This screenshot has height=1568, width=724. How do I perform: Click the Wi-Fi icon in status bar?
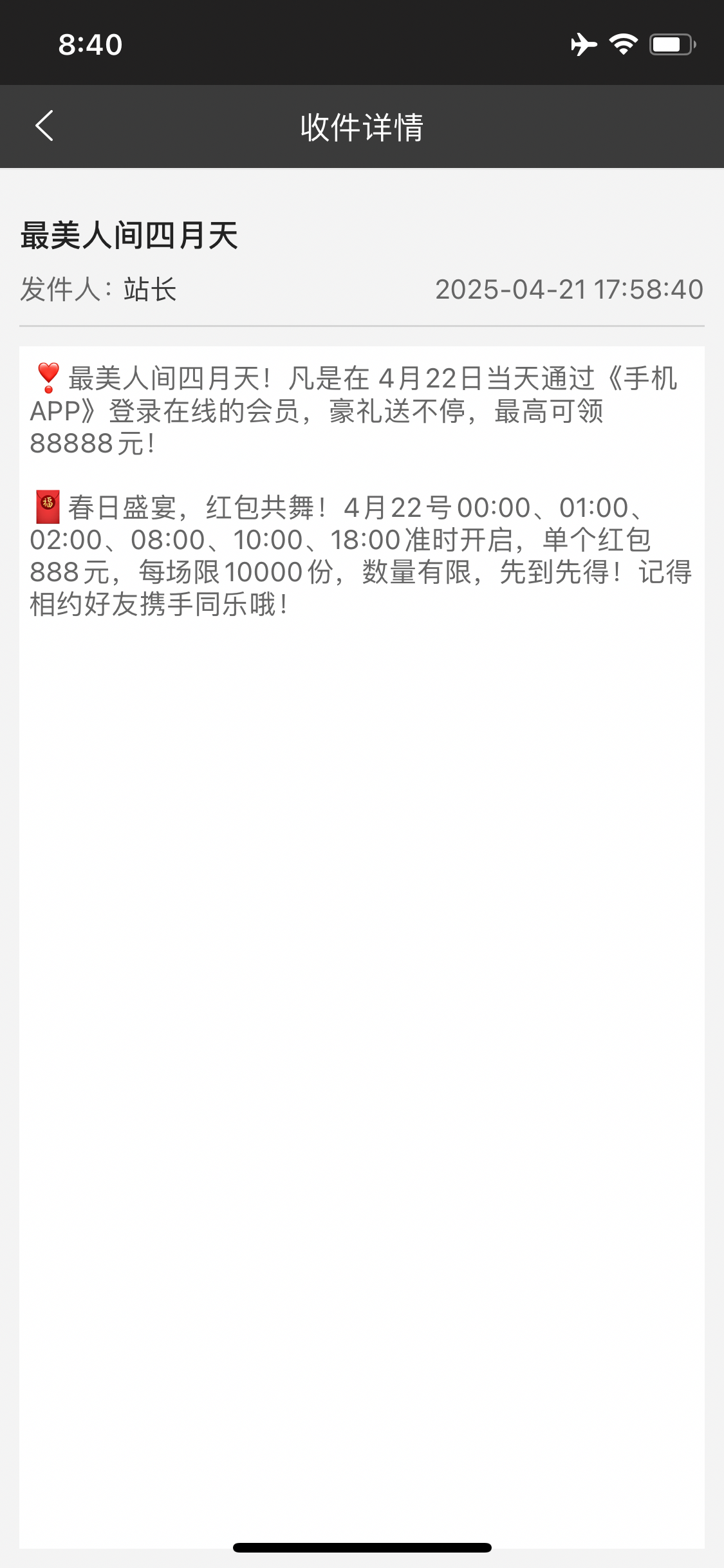pyautogui.click(x=622, y=42)
